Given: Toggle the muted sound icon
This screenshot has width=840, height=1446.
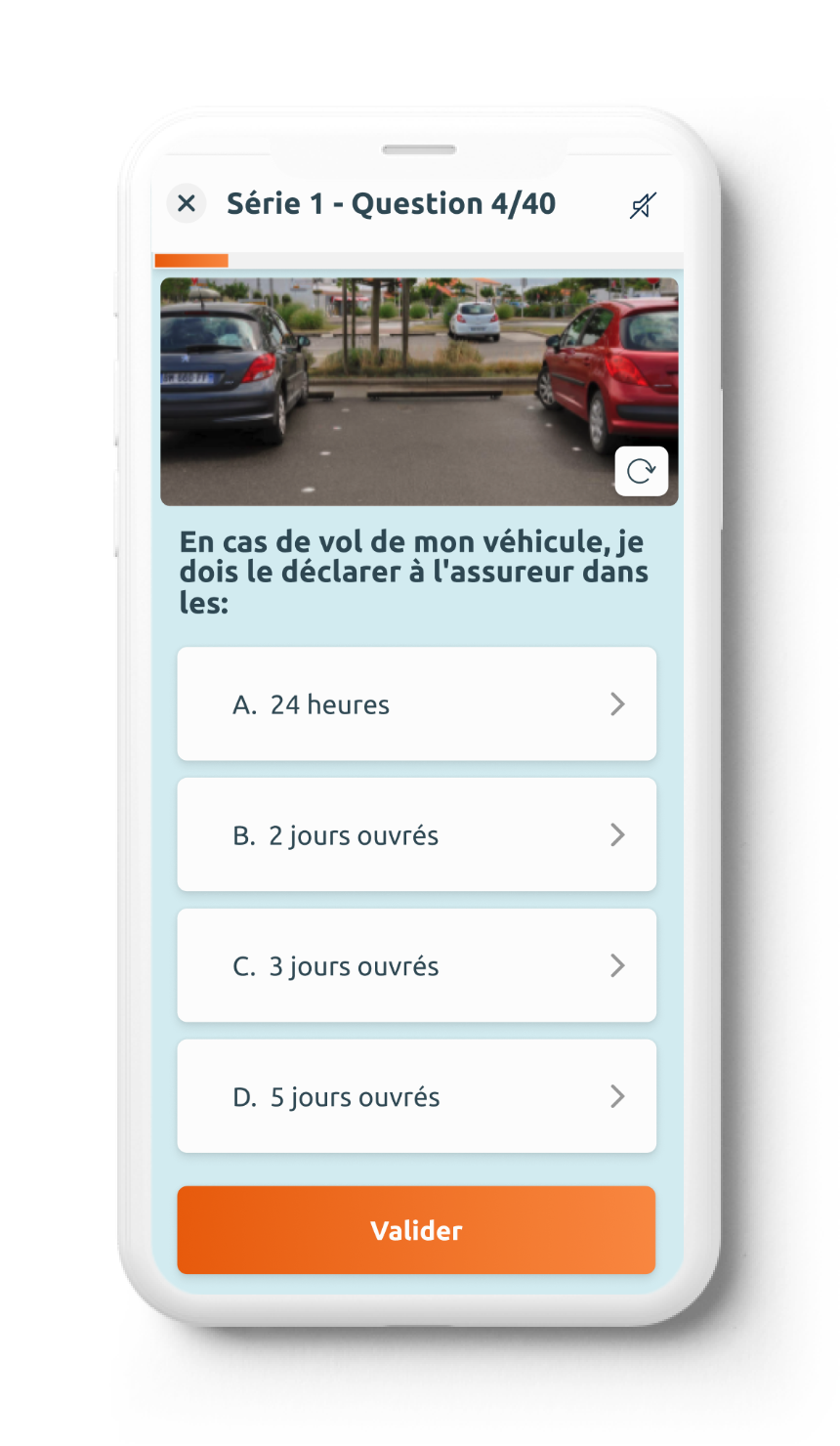Looking at the screenshot, I should pos(643,205).
